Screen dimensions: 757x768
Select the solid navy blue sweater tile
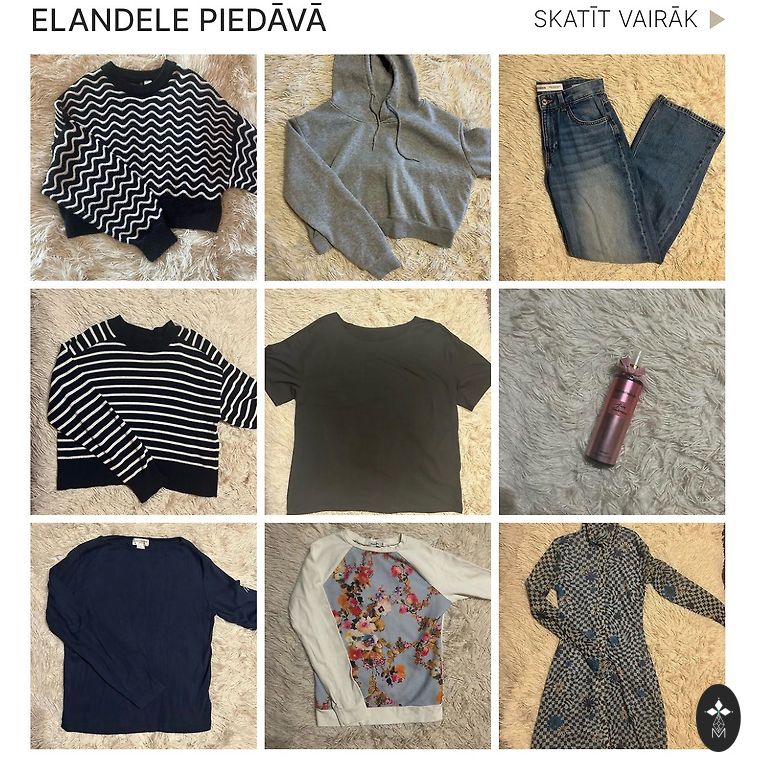click(143, 636)
